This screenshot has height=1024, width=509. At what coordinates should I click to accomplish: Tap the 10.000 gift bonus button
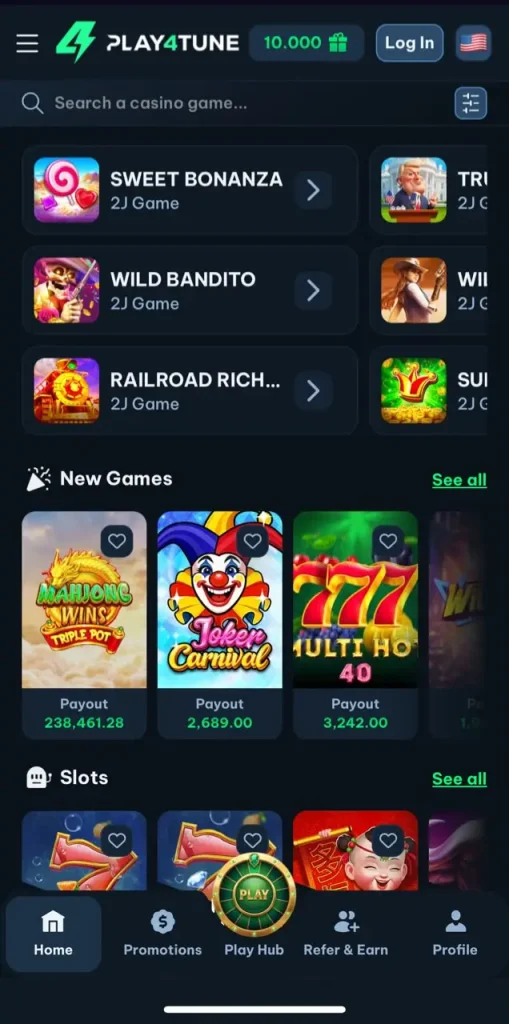point(306,43)
